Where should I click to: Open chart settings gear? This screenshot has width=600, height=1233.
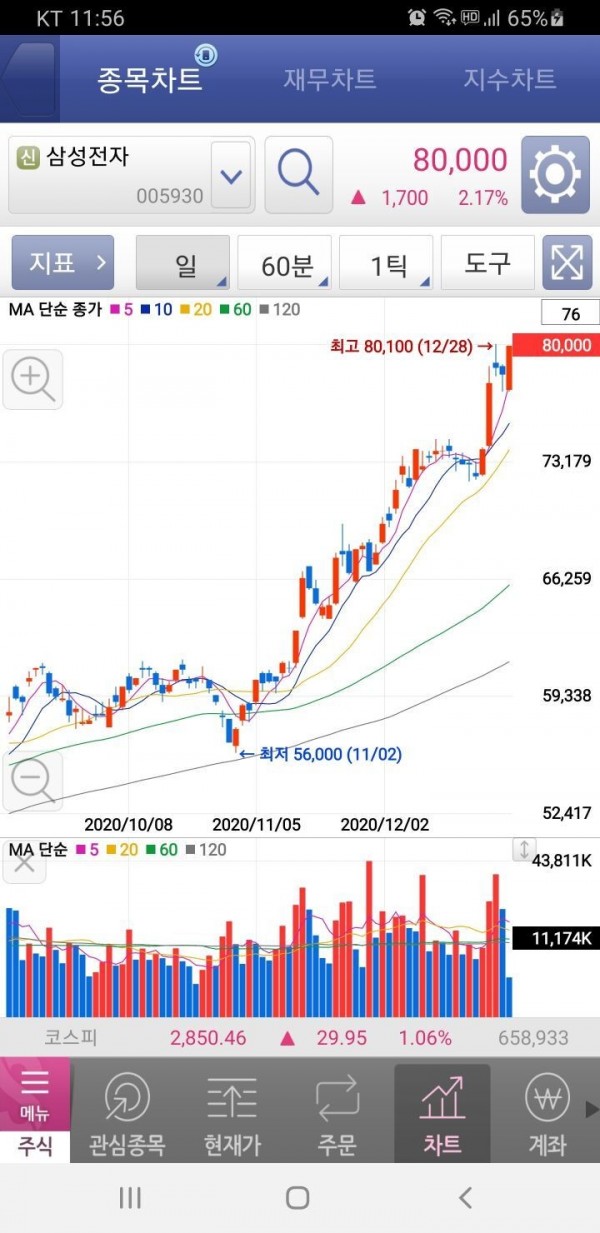(556, 176)
